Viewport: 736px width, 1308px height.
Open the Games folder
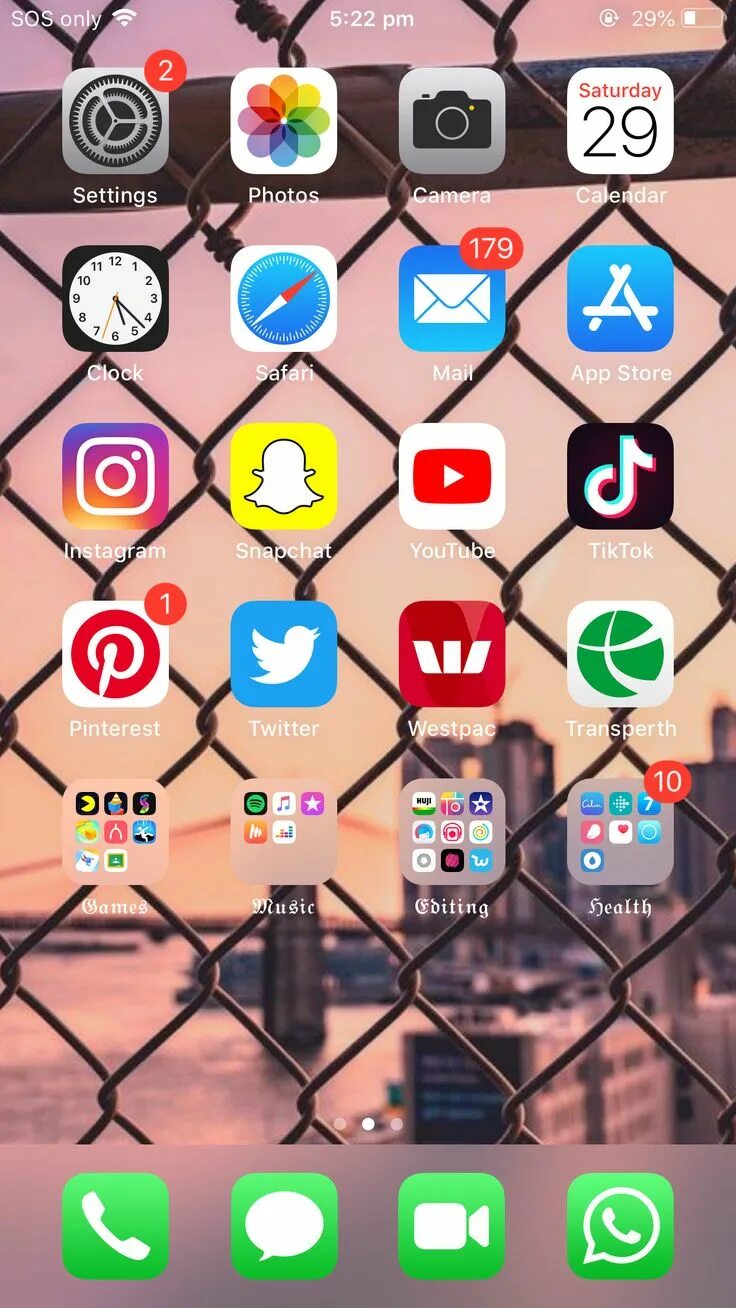pos(115,832)
